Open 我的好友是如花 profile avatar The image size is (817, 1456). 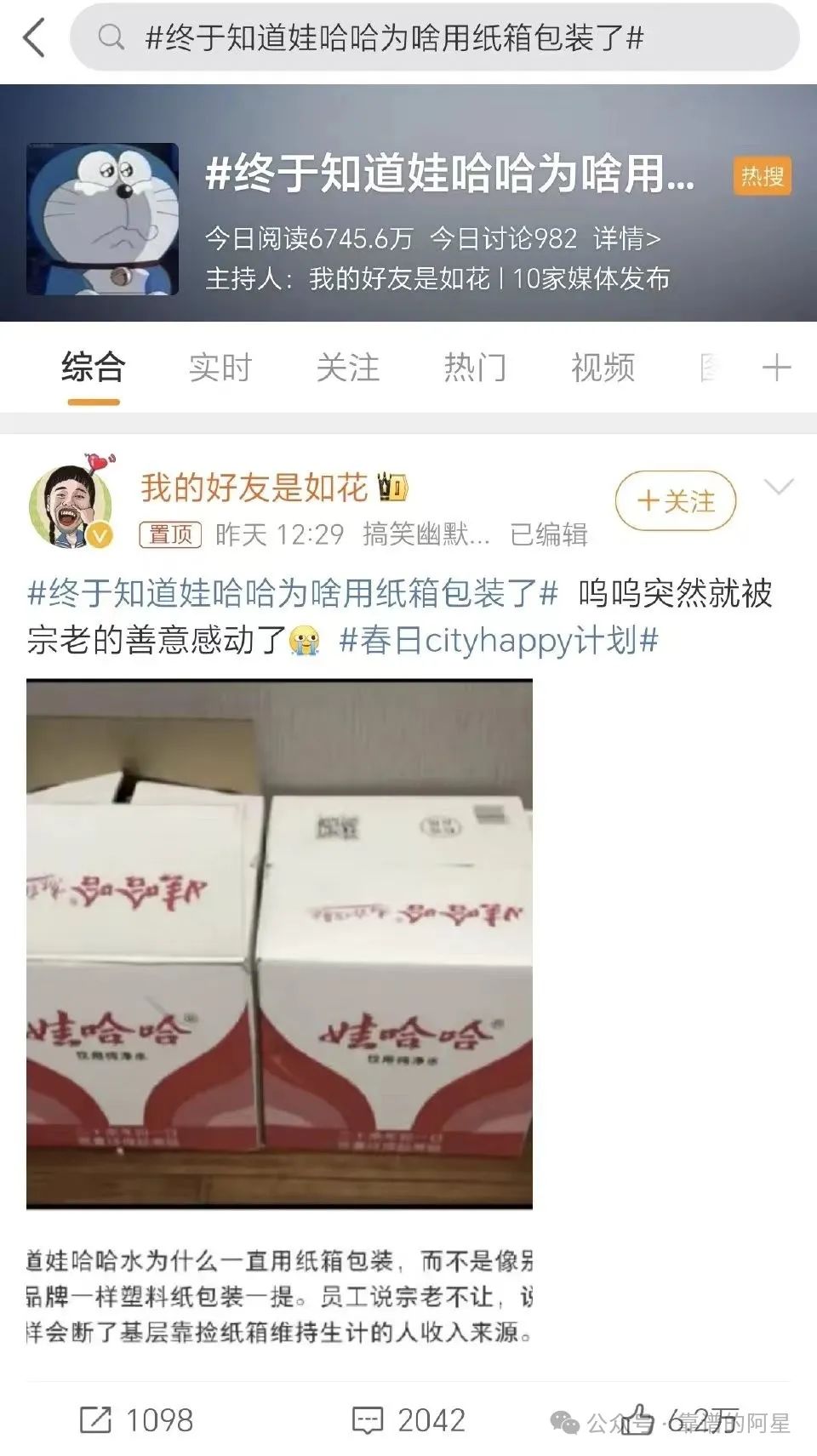(72, 506)
